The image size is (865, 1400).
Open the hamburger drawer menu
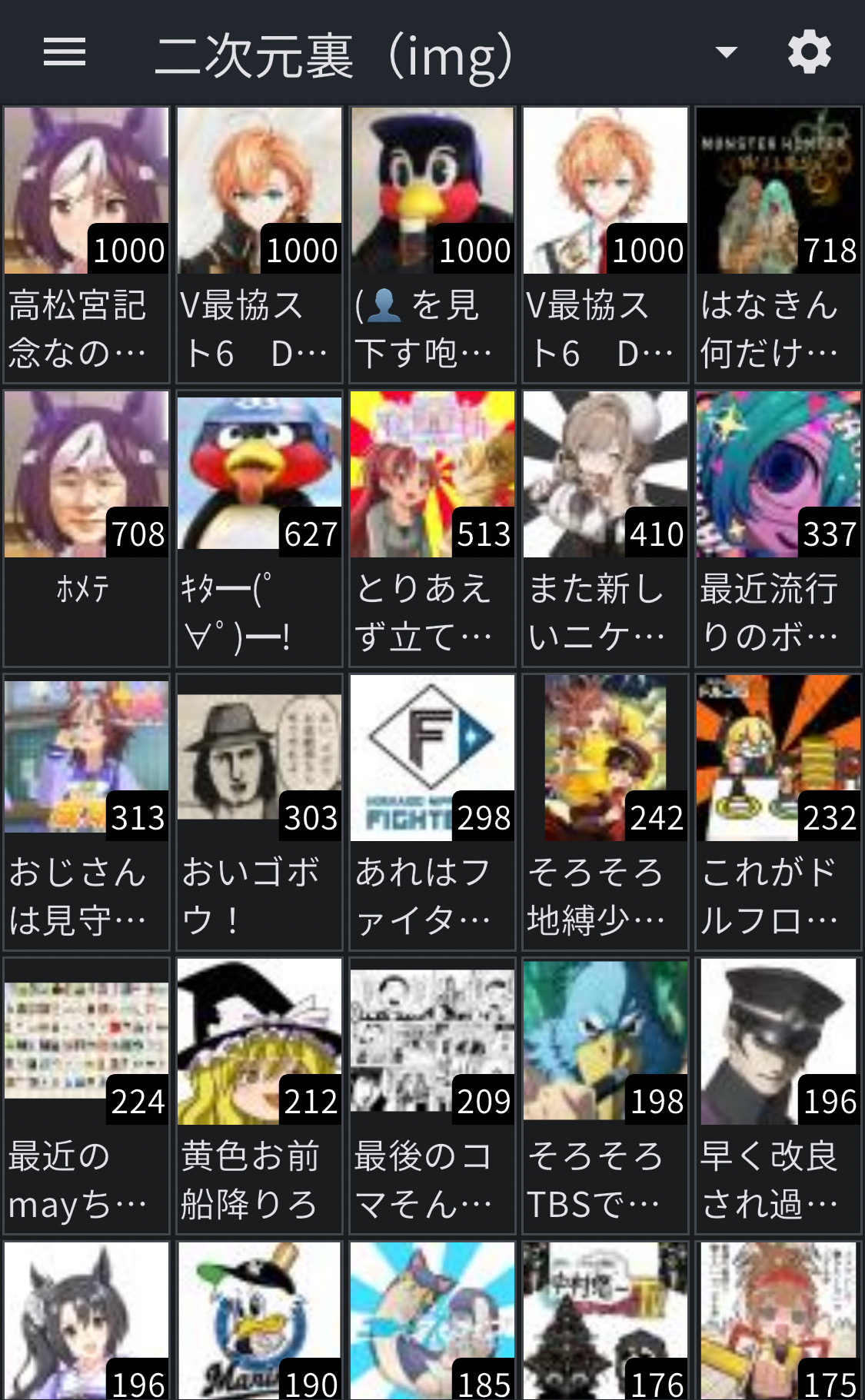pyautogui.click(x=65, y=52)
